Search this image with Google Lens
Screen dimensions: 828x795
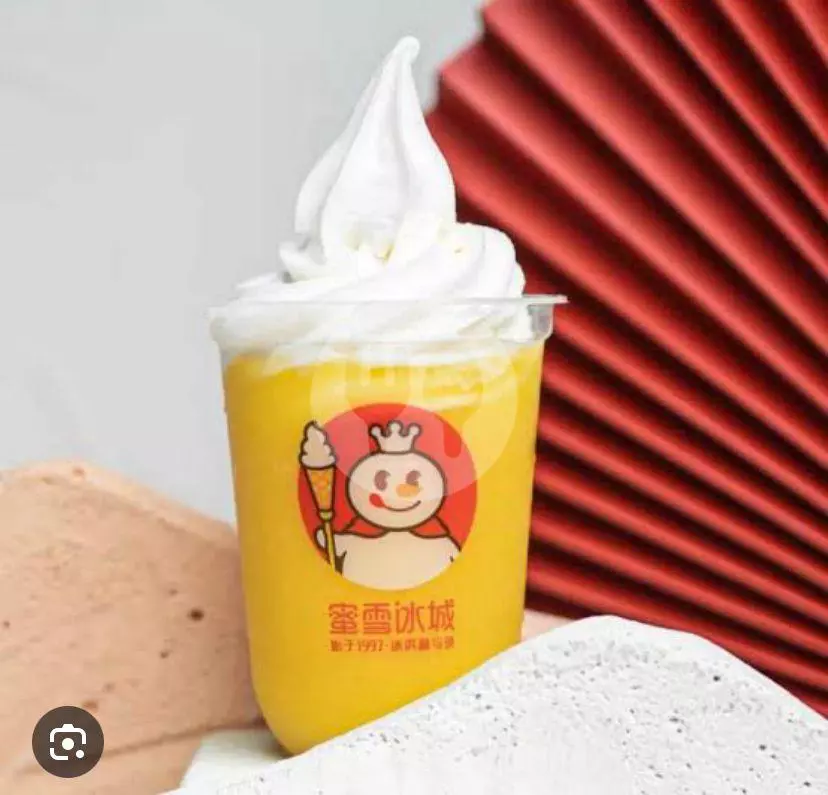pos(68,742)
